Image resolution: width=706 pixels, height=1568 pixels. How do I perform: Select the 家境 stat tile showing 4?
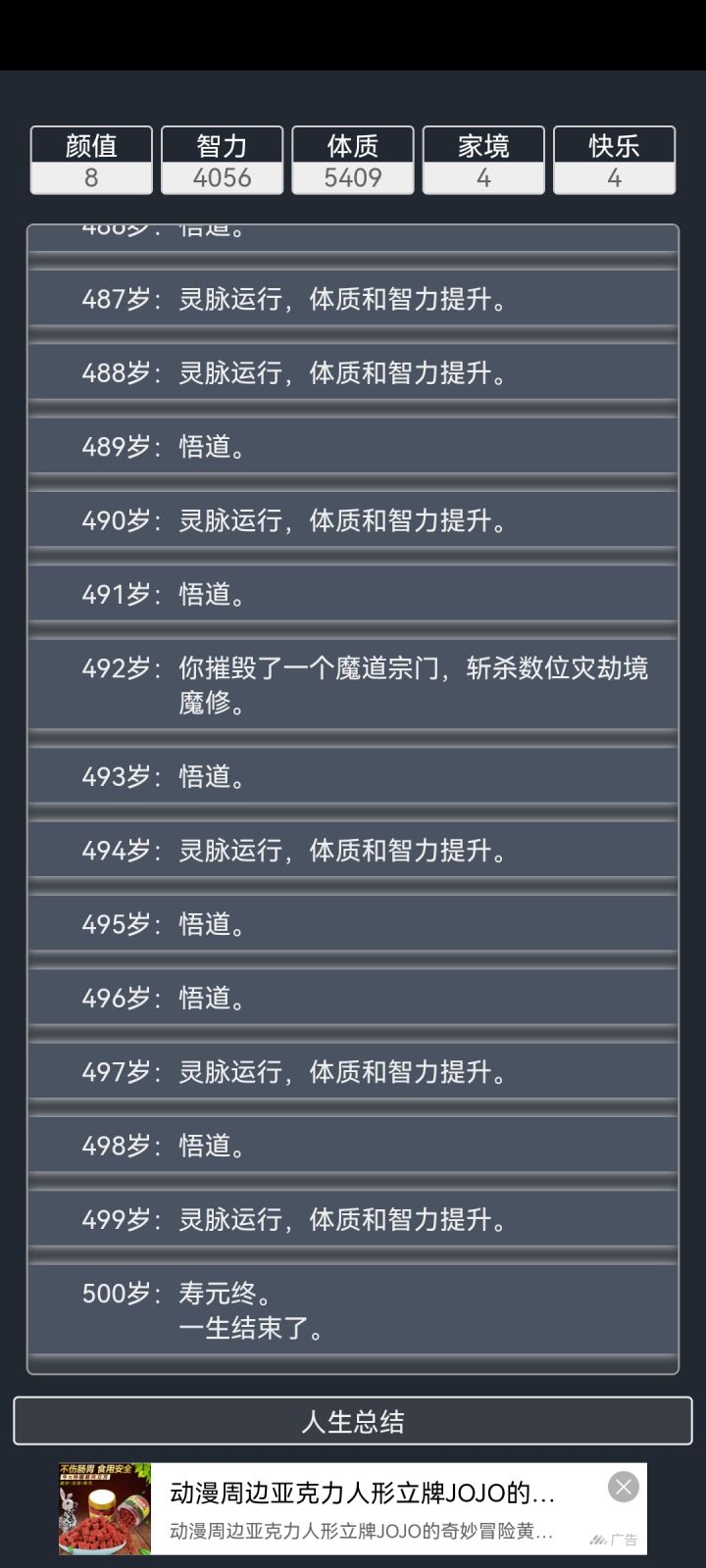click(x=483, y=160)
